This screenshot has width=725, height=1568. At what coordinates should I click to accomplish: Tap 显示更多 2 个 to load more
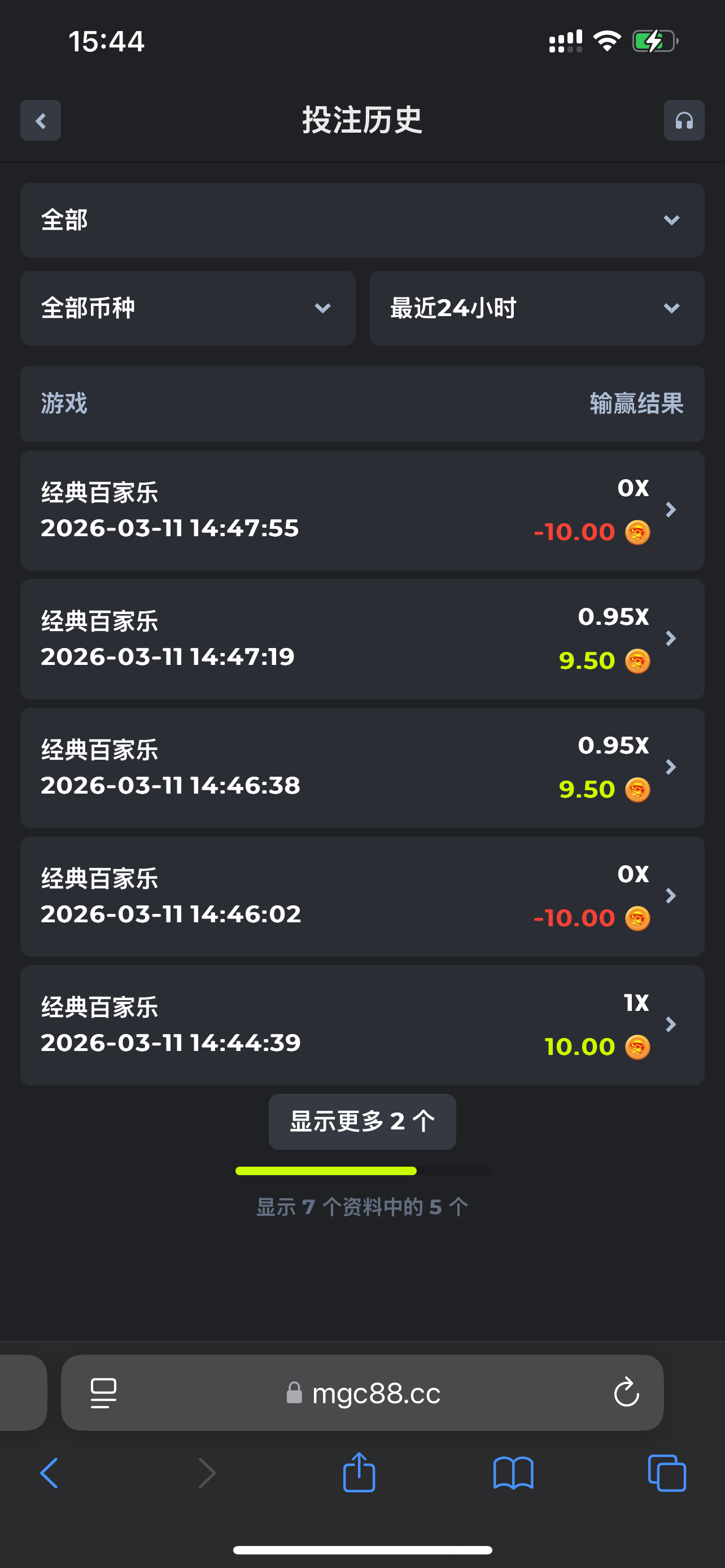click(362, 1121)
